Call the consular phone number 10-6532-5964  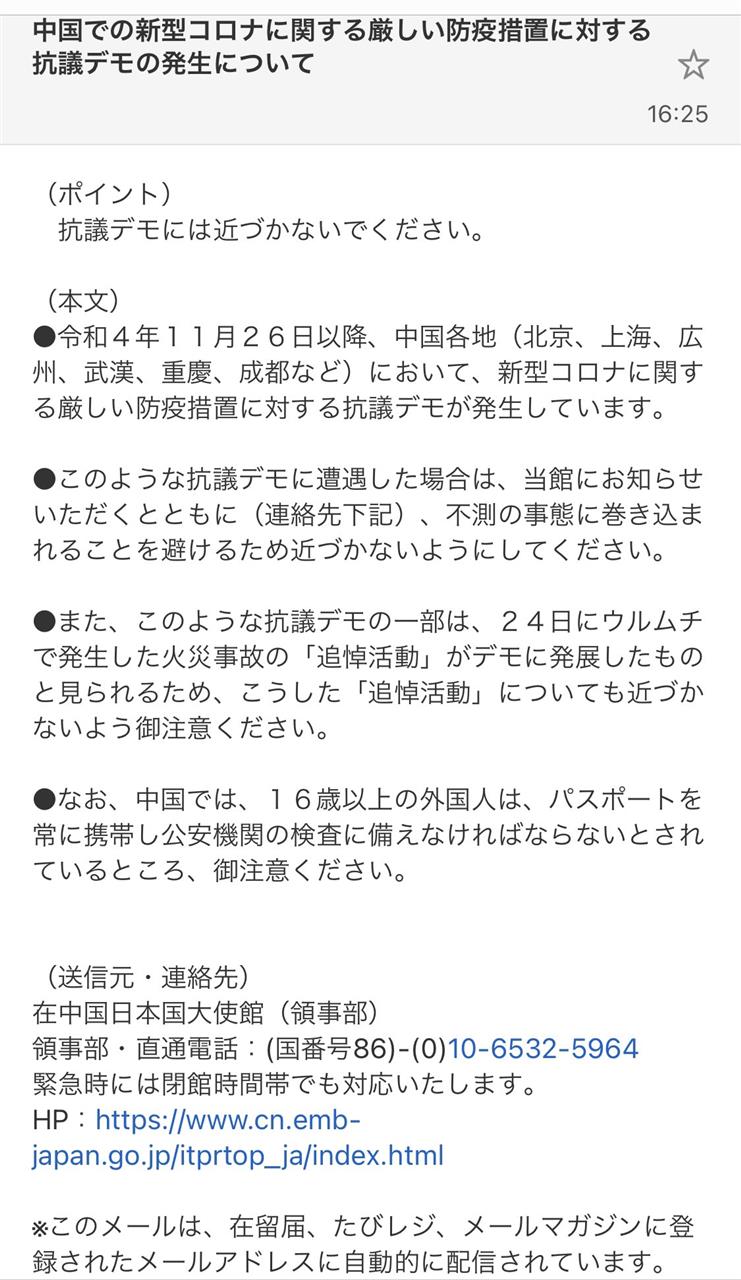(x=543, y=1048)
